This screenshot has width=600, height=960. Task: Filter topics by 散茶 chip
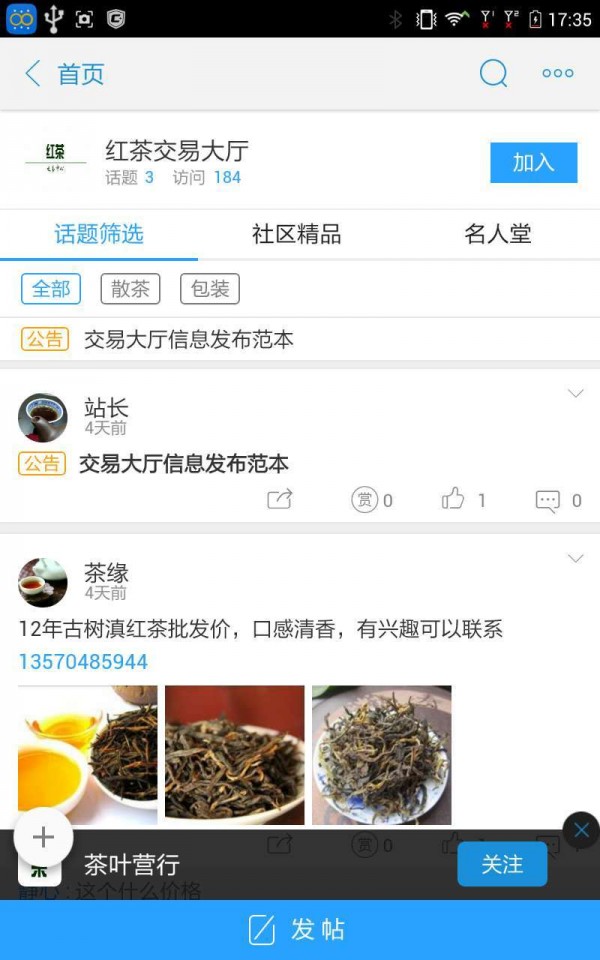pyautogui.click(x=130, y=289)
